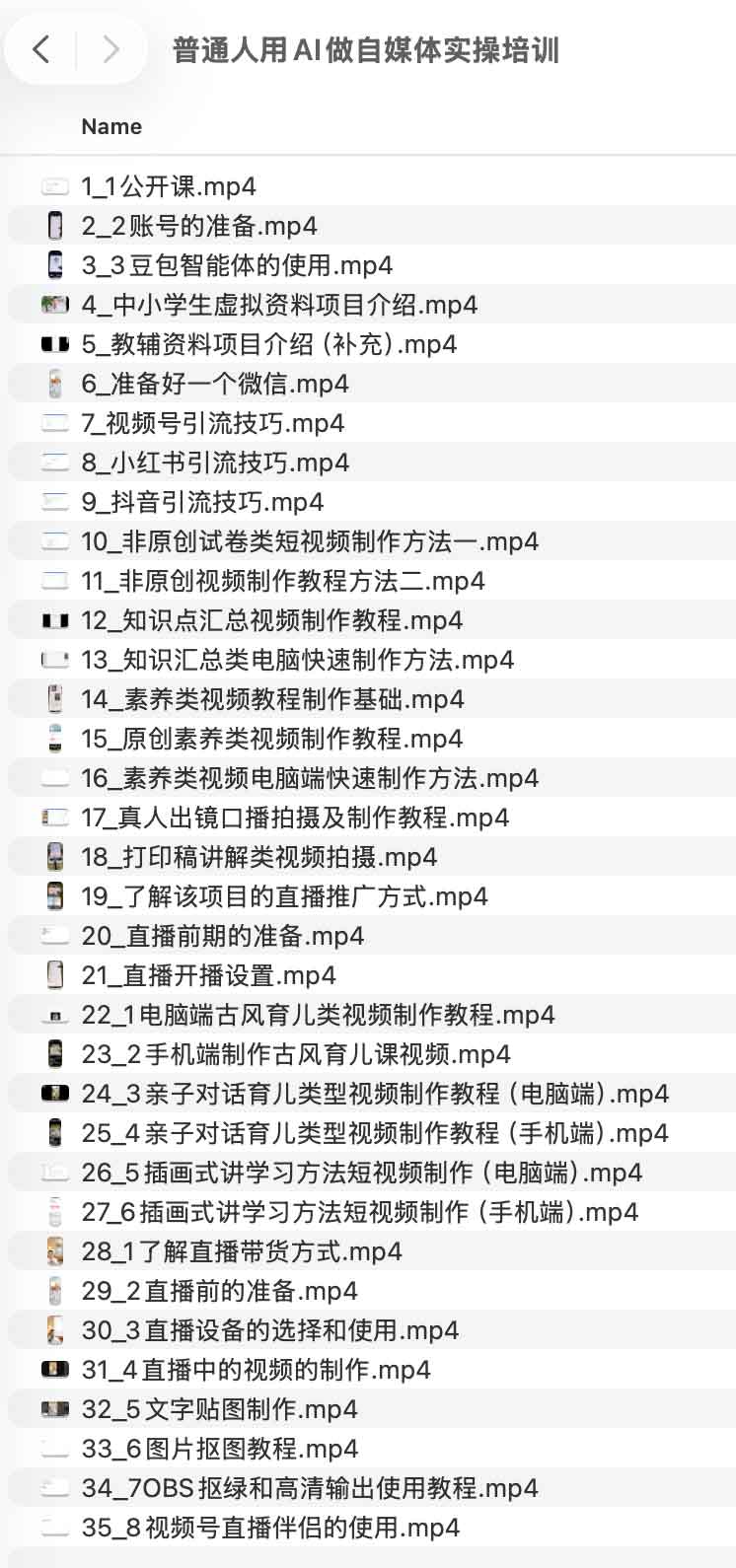Viewport: 736px width, 1568px height.
Task: Open 6_准备好一个微信.mp4
Action: click(x=214, y=384)
